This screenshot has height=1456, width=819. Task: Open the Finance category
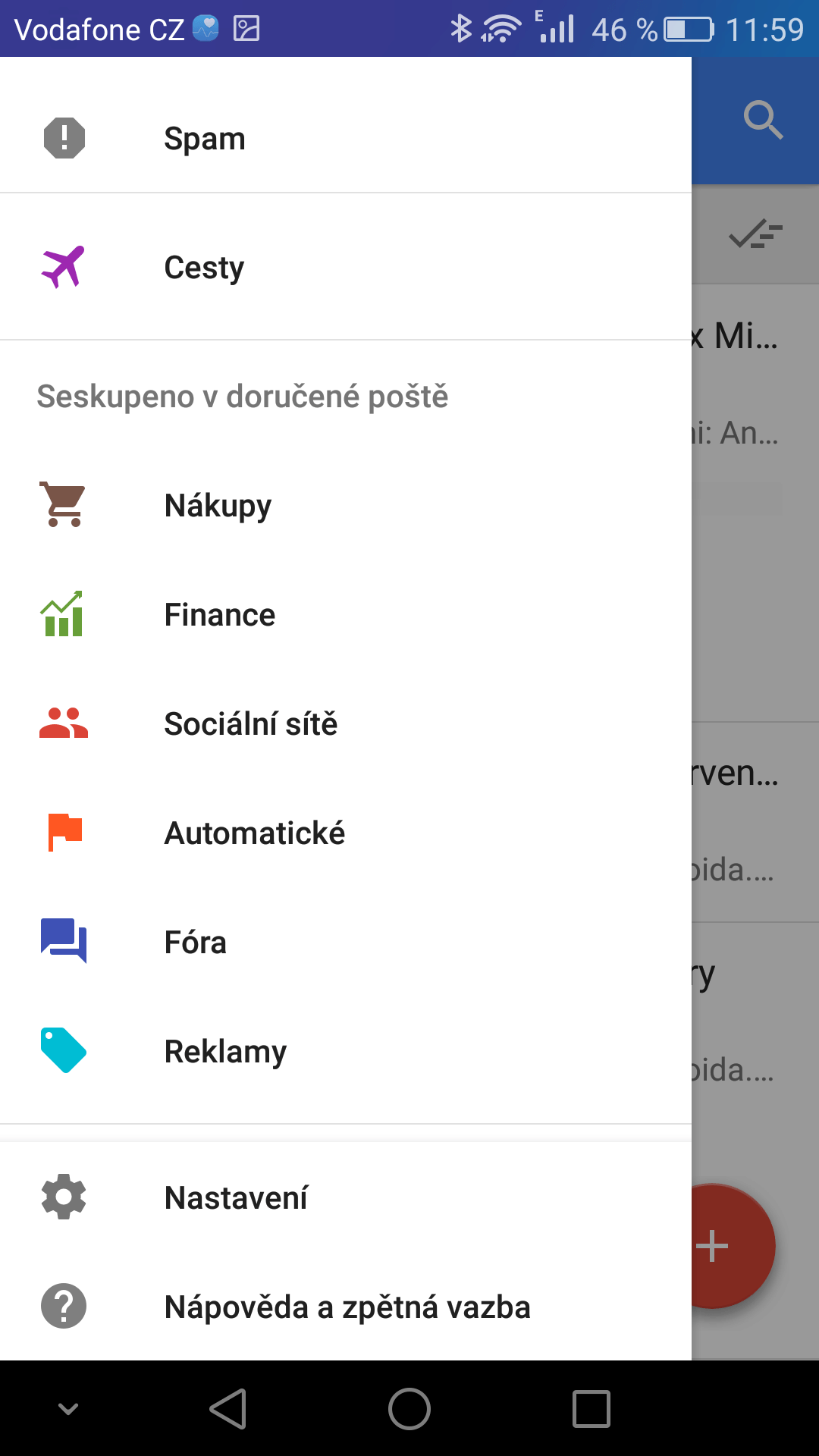[346, 614]
